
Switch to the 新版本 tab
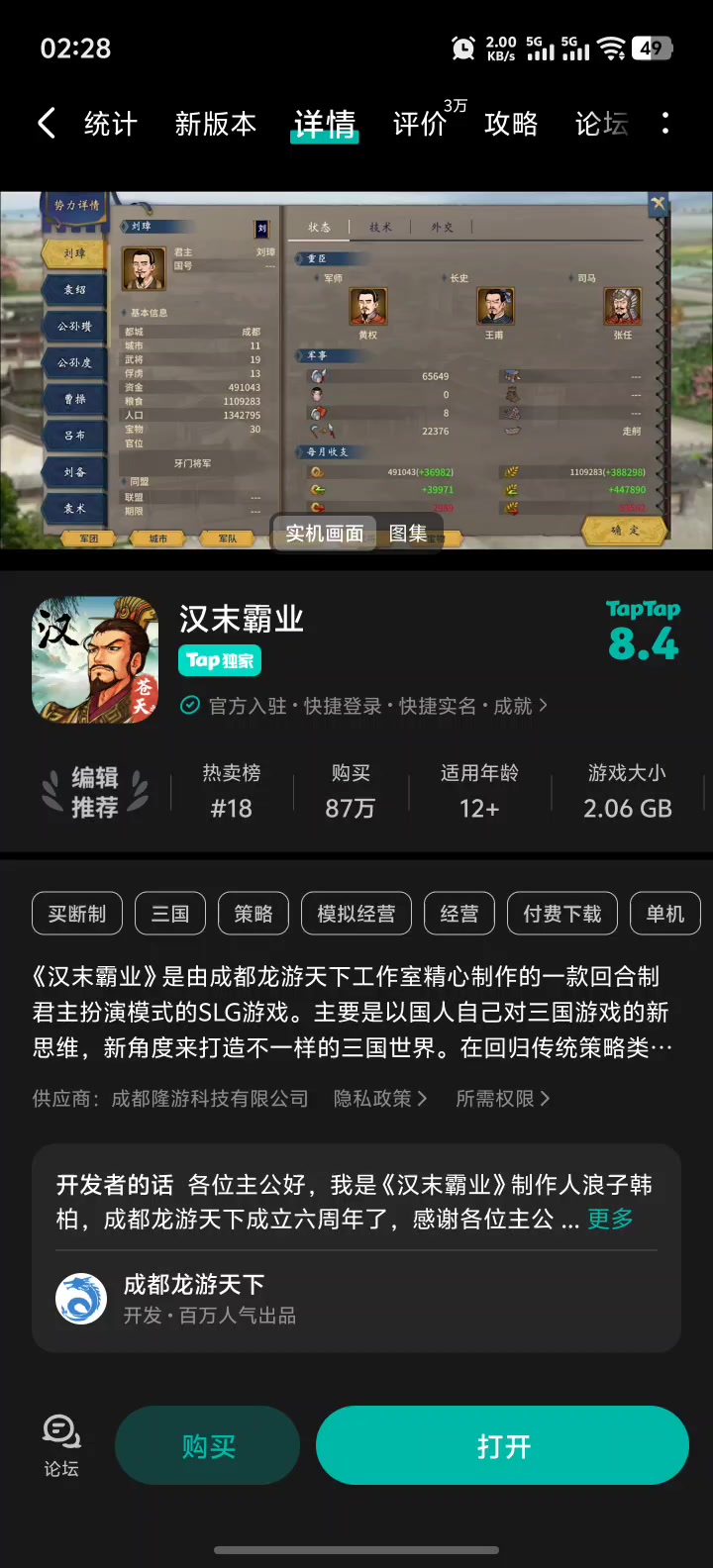(215, 124)
